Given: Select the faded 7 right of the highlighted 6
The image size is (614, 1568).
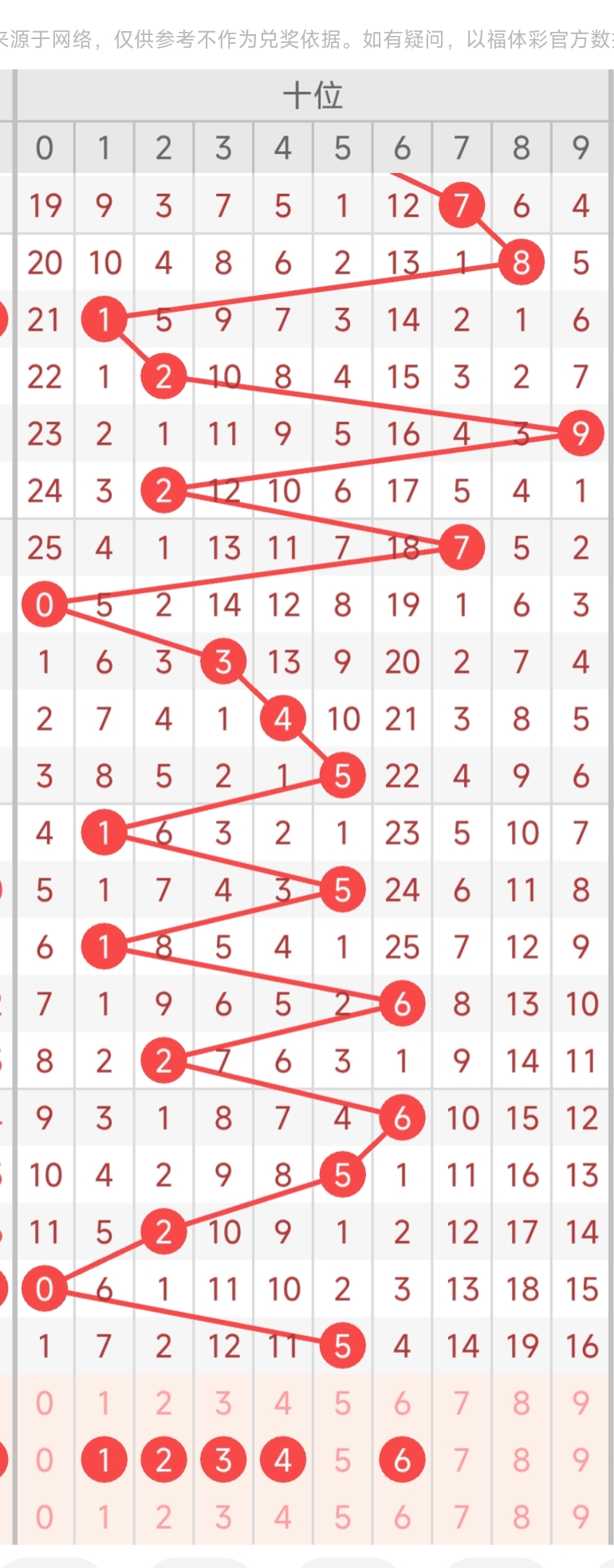Looking at the screenshot, I should [462, 1460].
